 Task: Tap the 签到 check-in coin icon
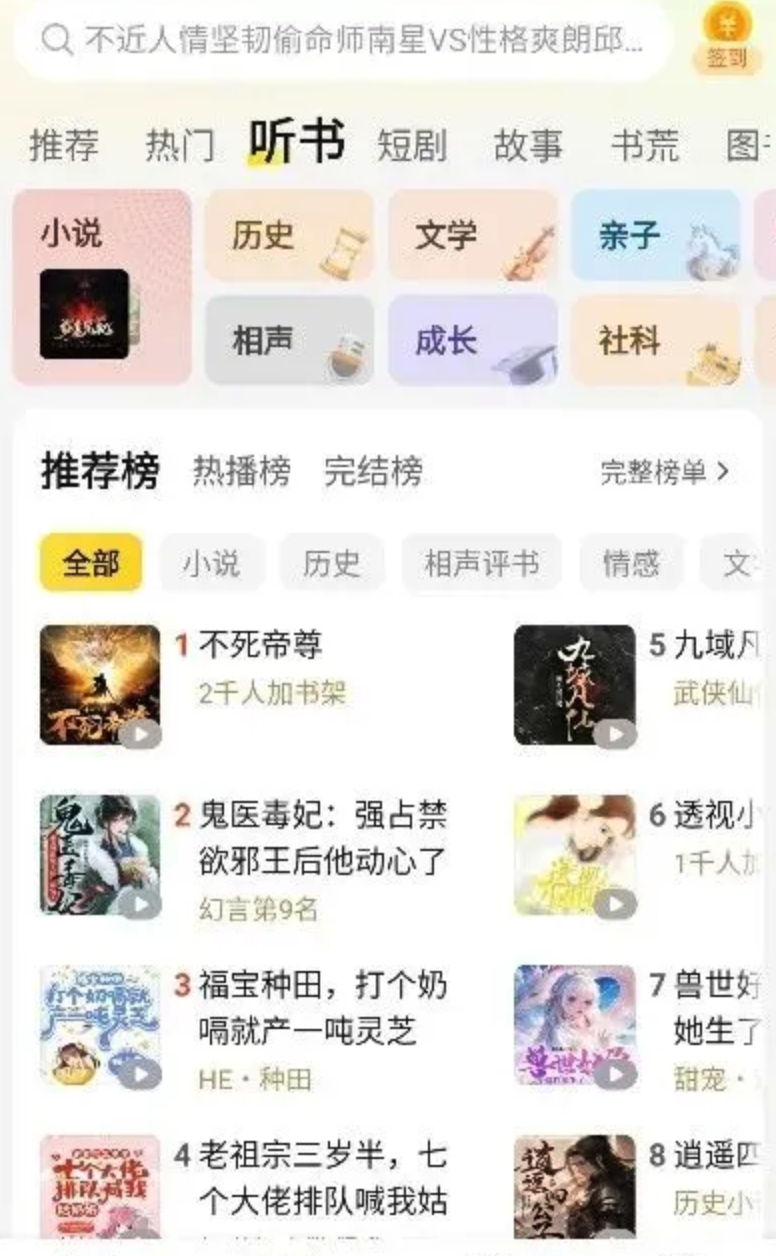tap(727, 37)
